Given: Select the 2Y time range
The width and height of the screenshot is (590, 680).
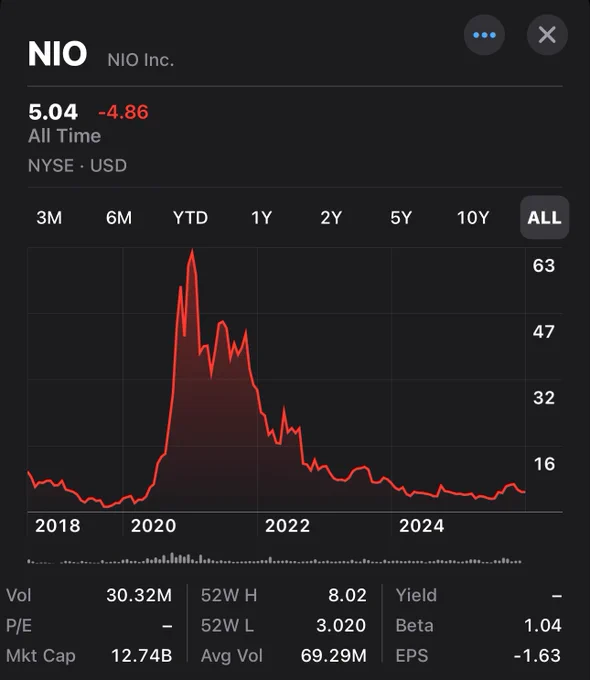Looking at the screenshot, I should click(x=331, y=218).
